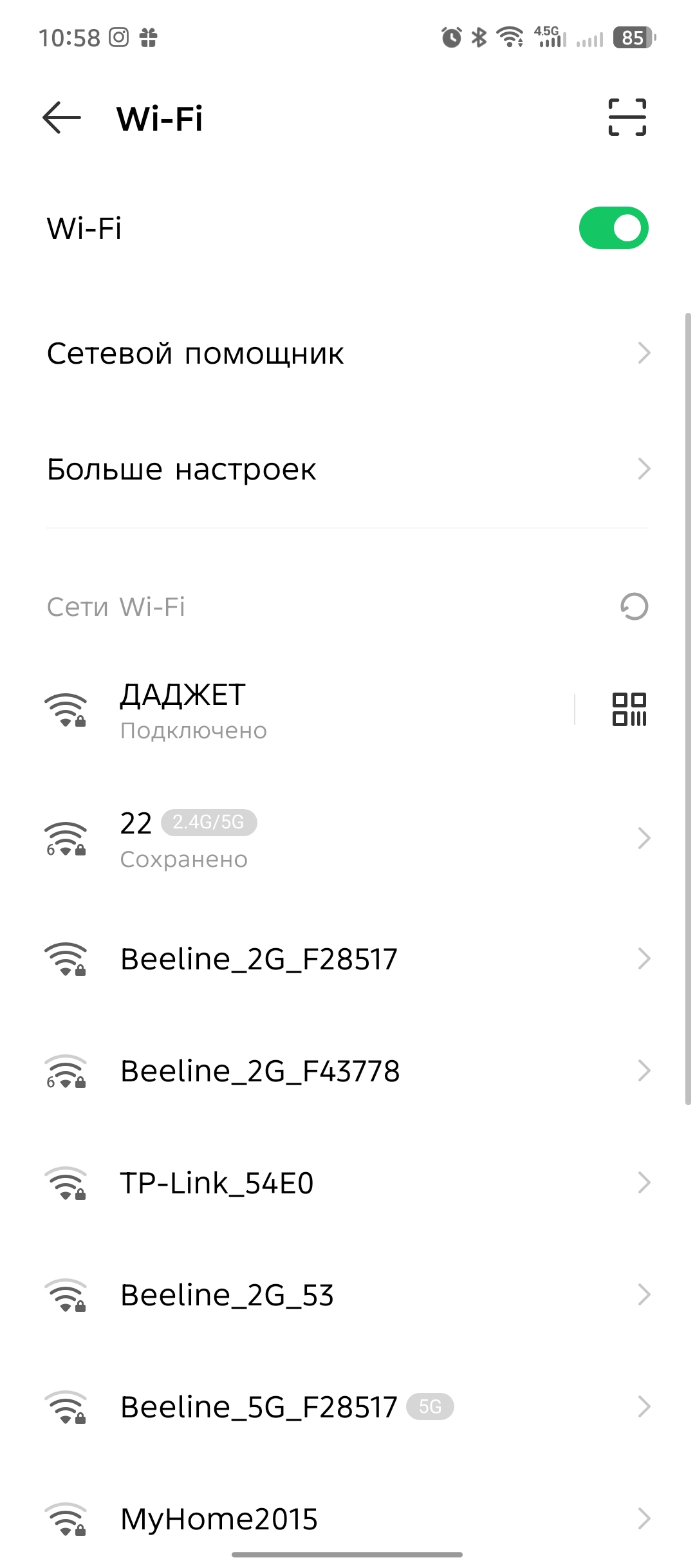Show the QR code for ДАДЖЕТ
695x1568 pixels.
pyautogui.click(x=629, y=709)
